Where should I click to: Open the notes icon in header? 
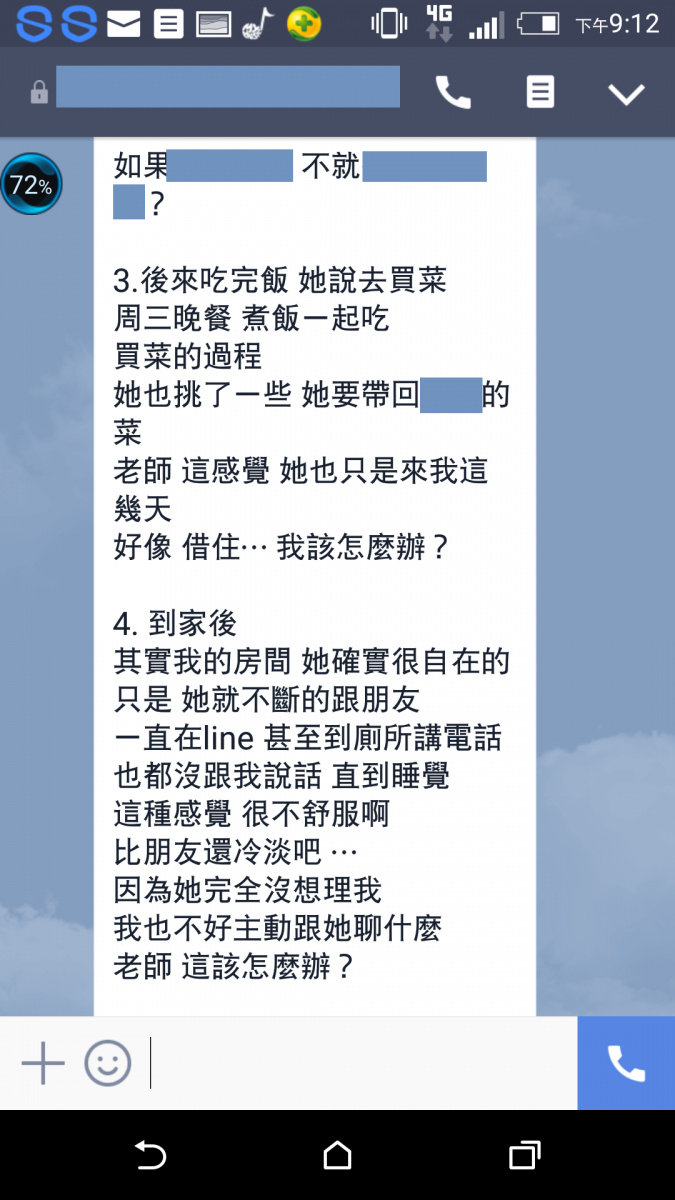540,92
